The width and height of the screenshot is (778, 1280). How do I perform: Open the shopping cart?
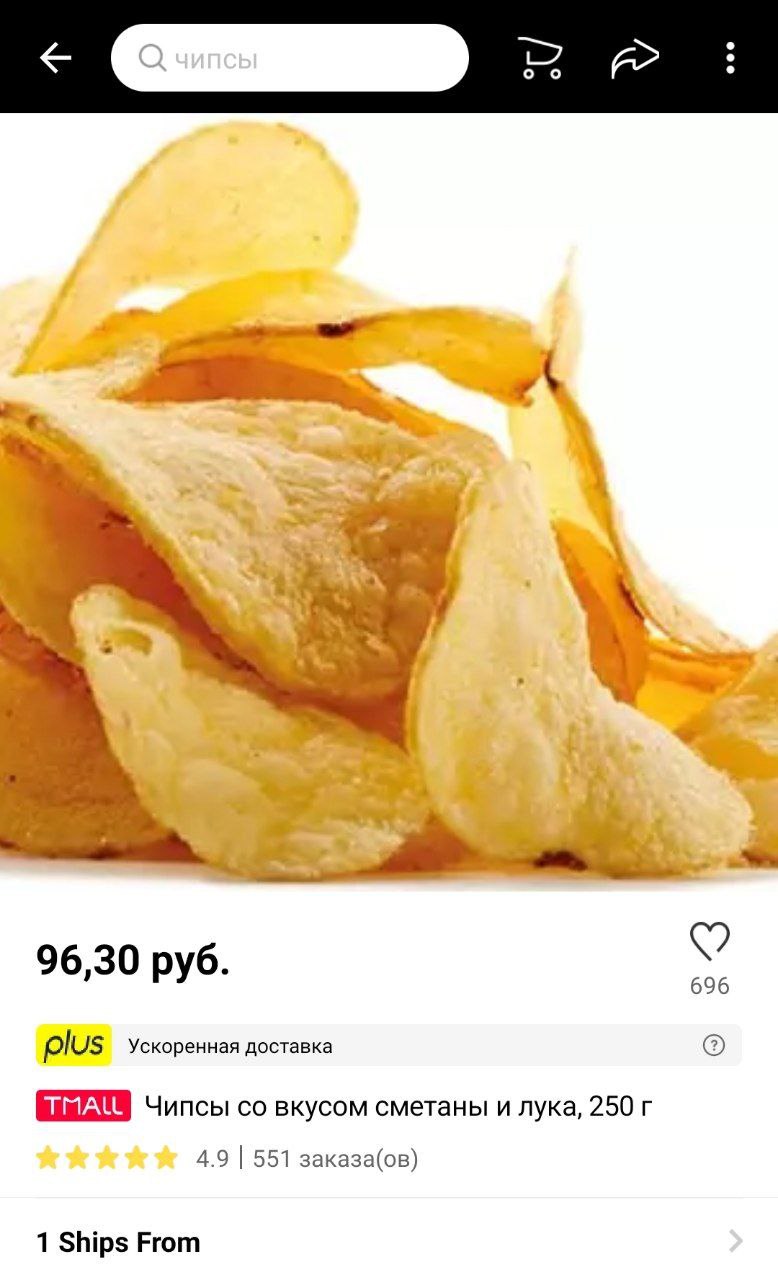tap(540, 58)
